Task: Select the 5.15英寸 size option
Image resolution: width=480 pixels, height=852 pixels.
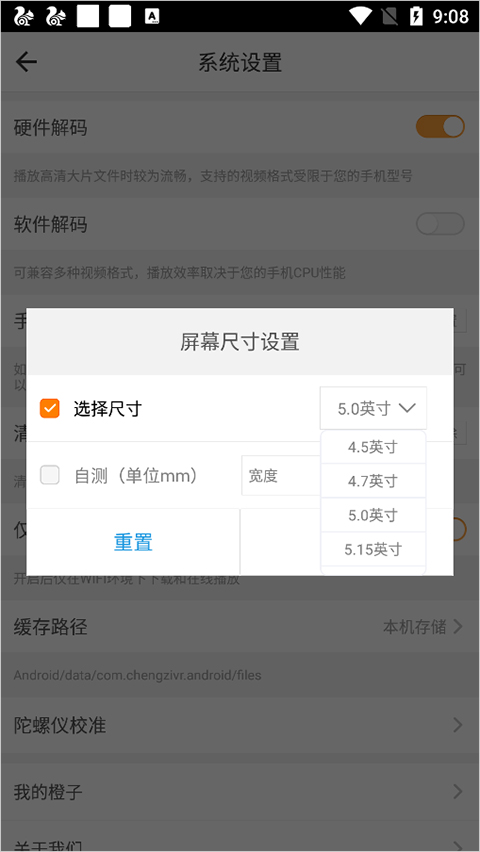Action: tap(373, 549)
